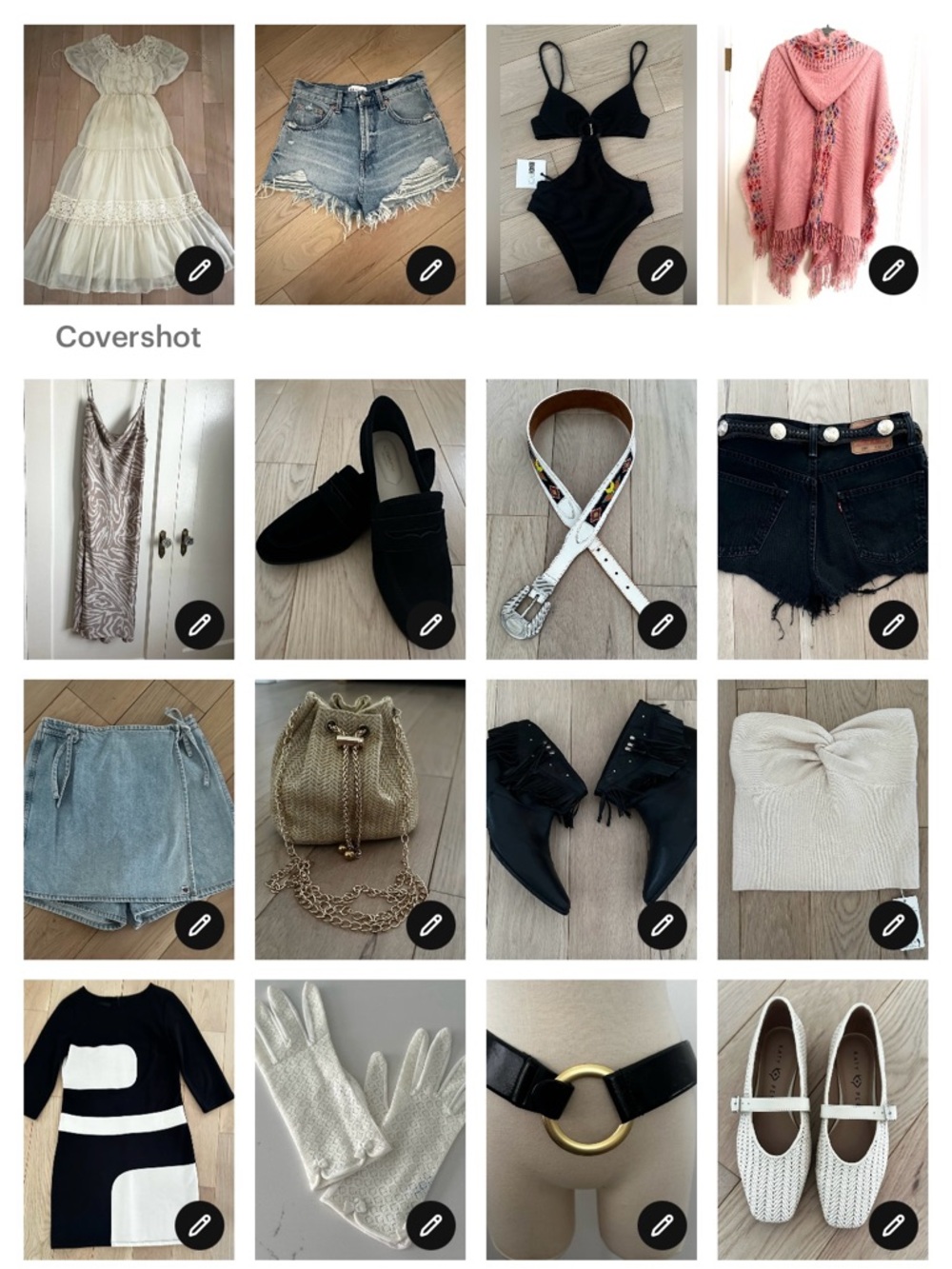
Task: Edit the black cutout swimsuit photo
Action: click(662, 271)
